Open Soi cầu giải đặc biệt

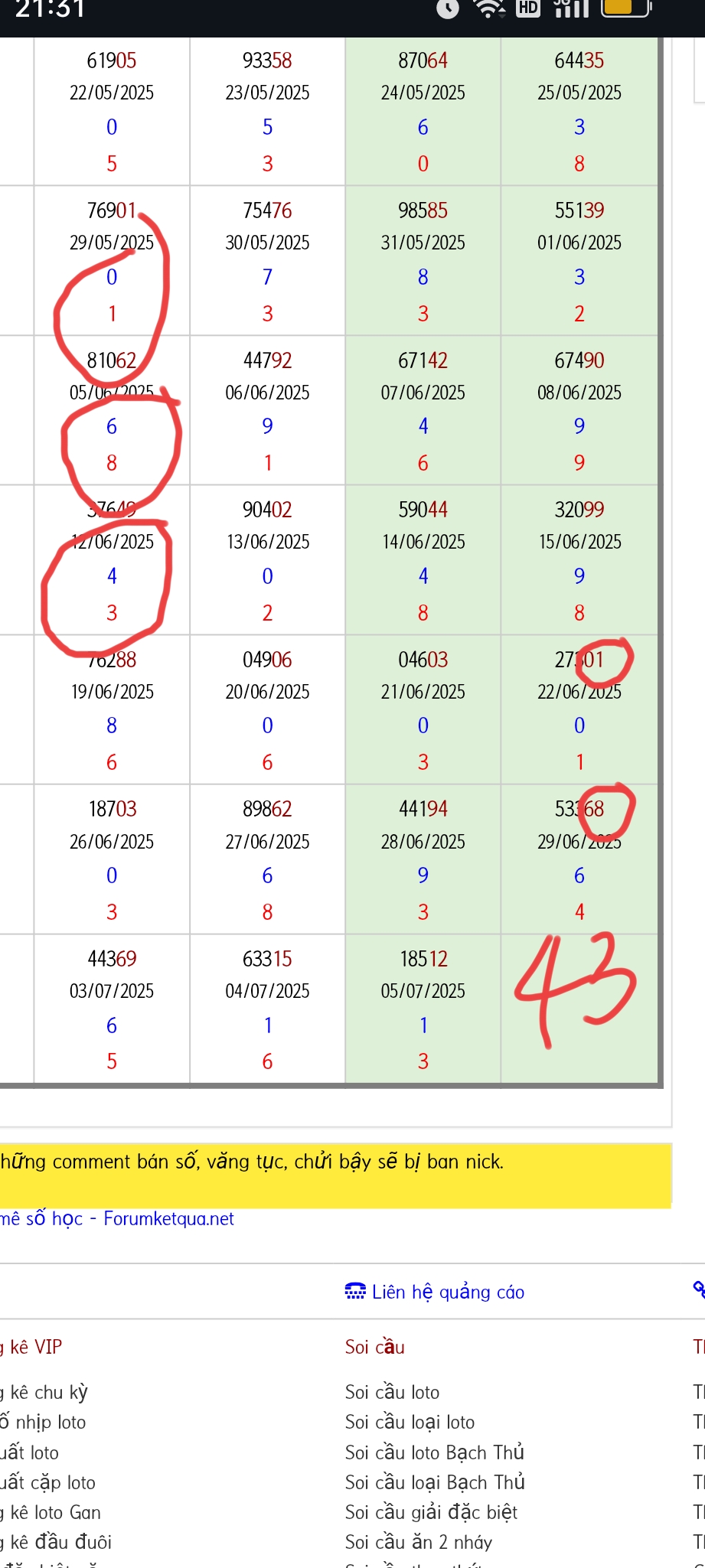click(x=431, y=1512)
